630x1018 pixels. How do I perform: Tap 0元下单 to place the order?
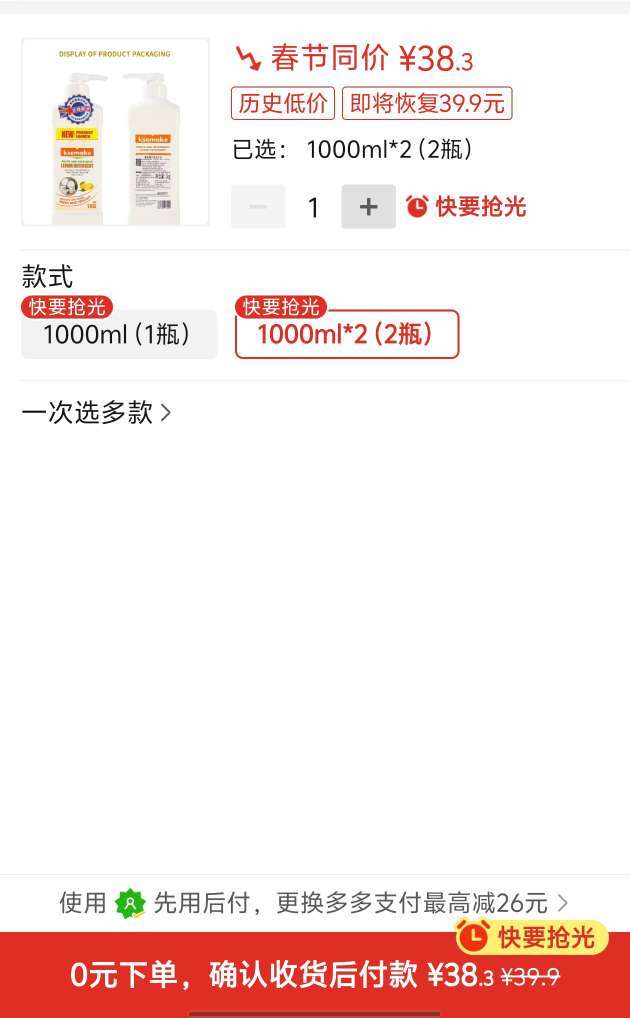pos(314,974)
